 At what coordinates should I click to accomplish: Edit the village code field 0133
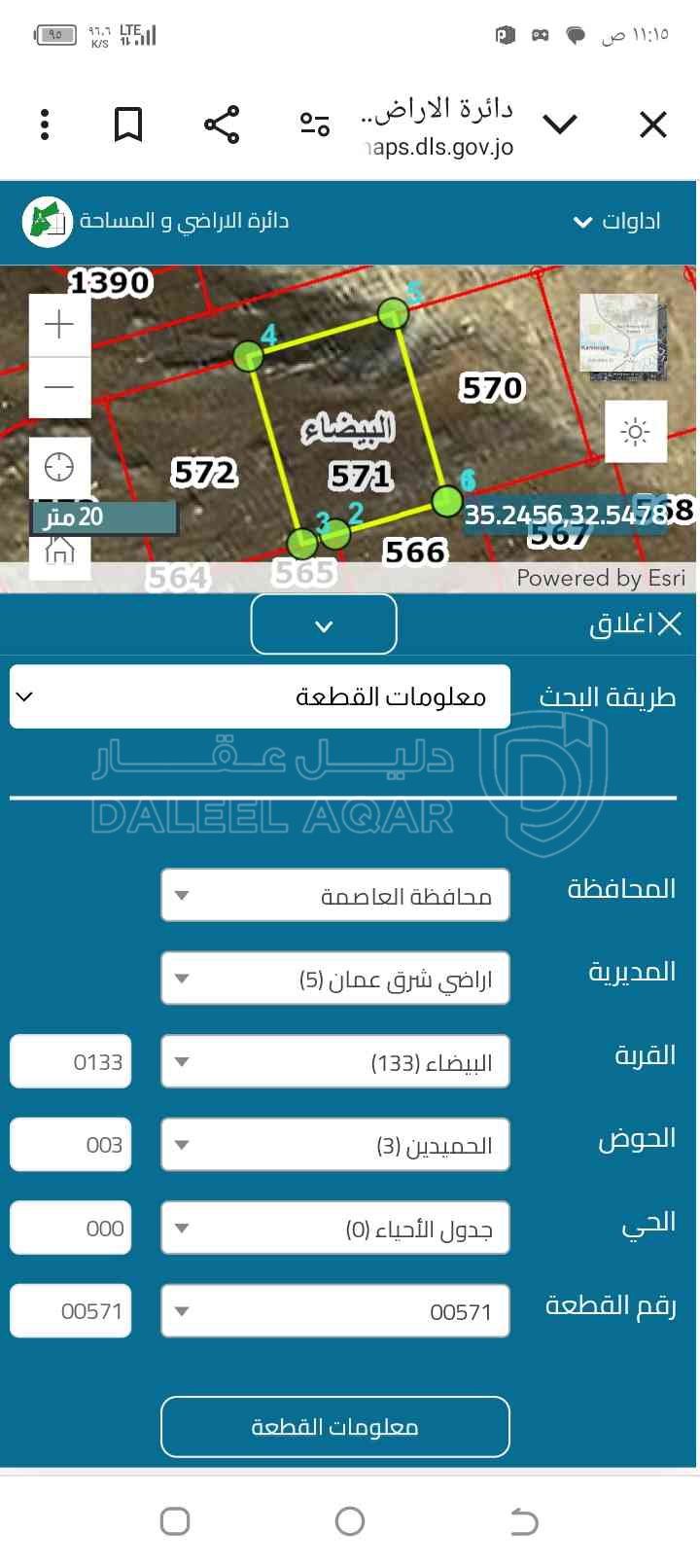(x=70, y=1061)
